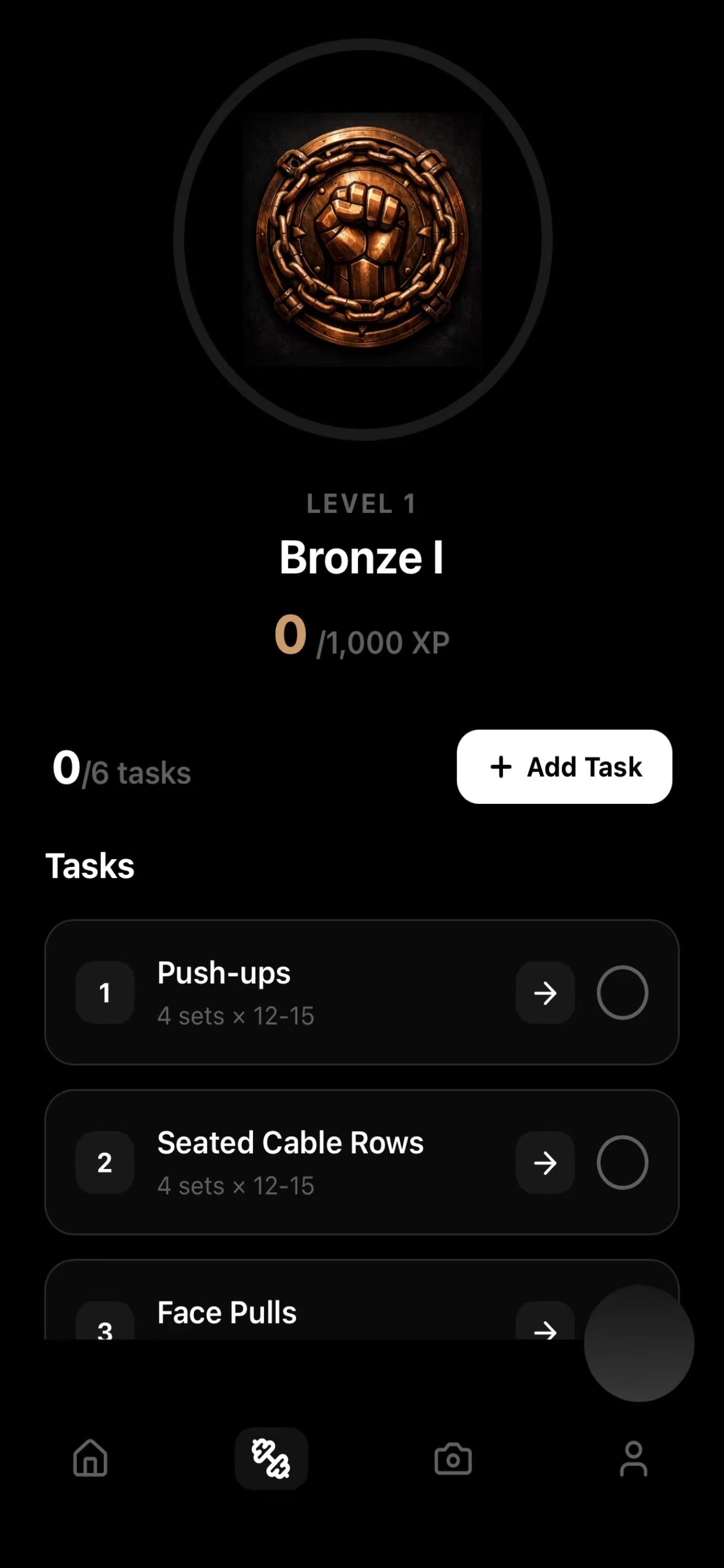Add a new task

[x=564, y=766]
